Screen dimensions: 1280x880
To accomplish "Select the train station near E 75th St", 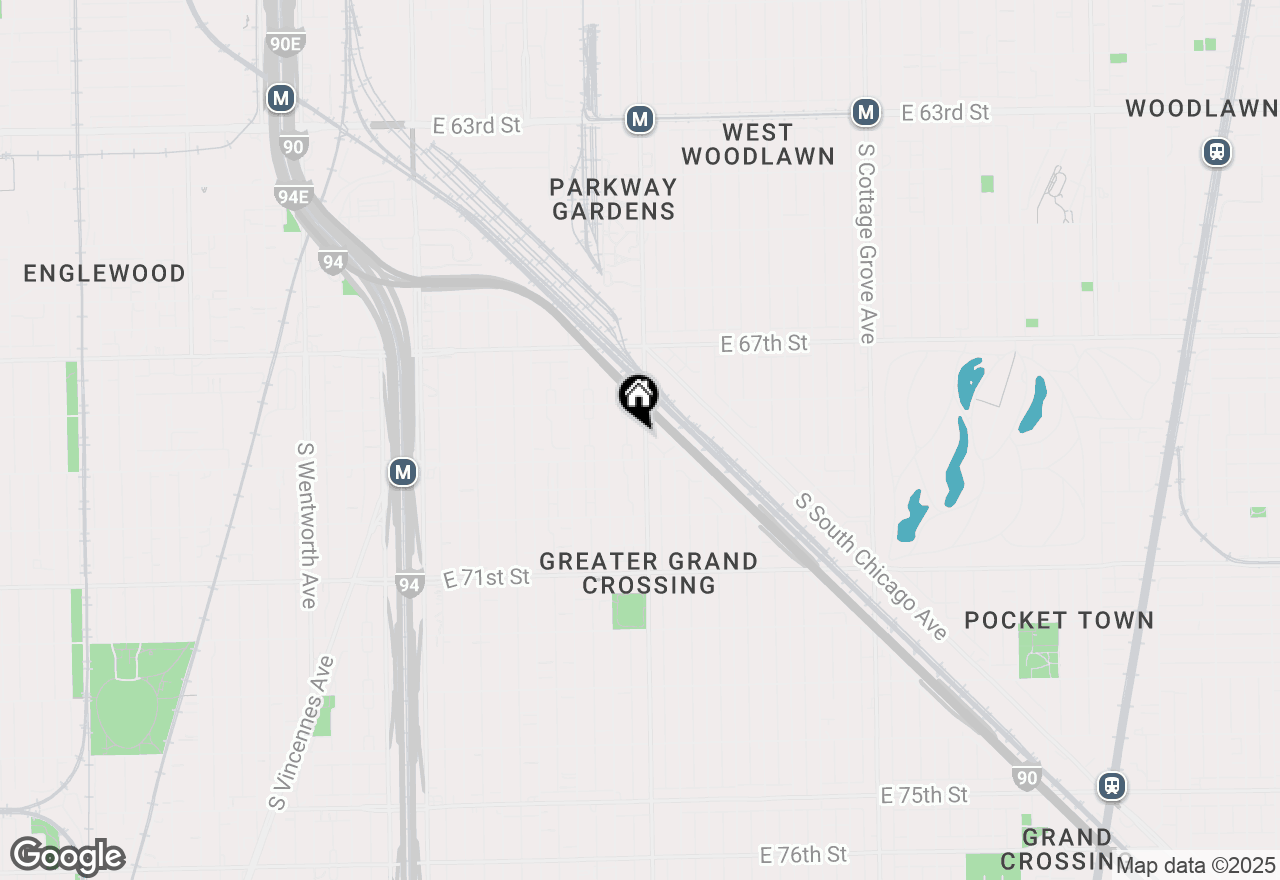I will pyautogui.click(x=1111, y=786).
